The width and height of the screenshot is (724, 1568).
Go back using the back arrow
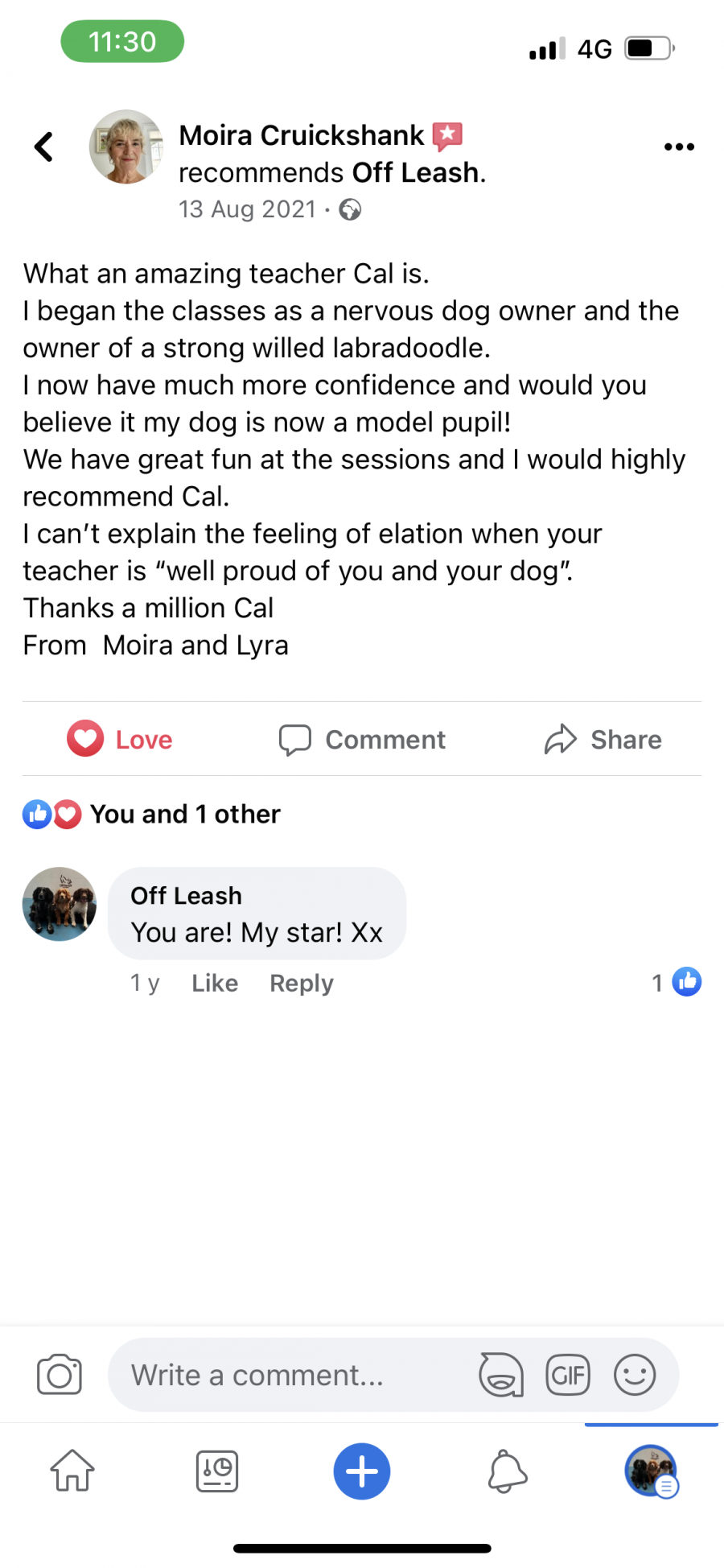44,146
